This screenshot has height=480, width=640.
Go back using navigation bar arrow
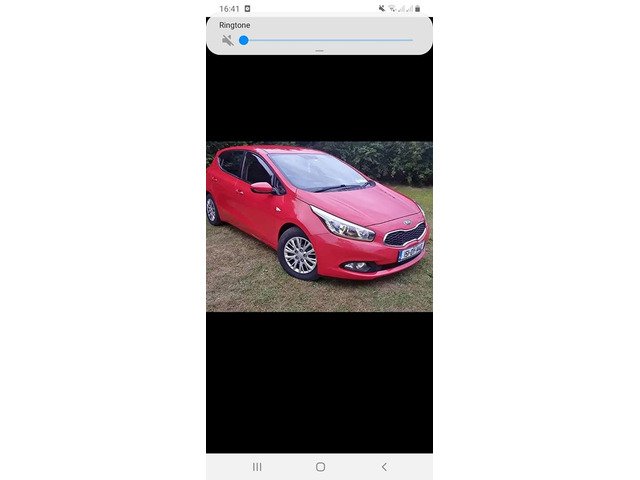383,467
